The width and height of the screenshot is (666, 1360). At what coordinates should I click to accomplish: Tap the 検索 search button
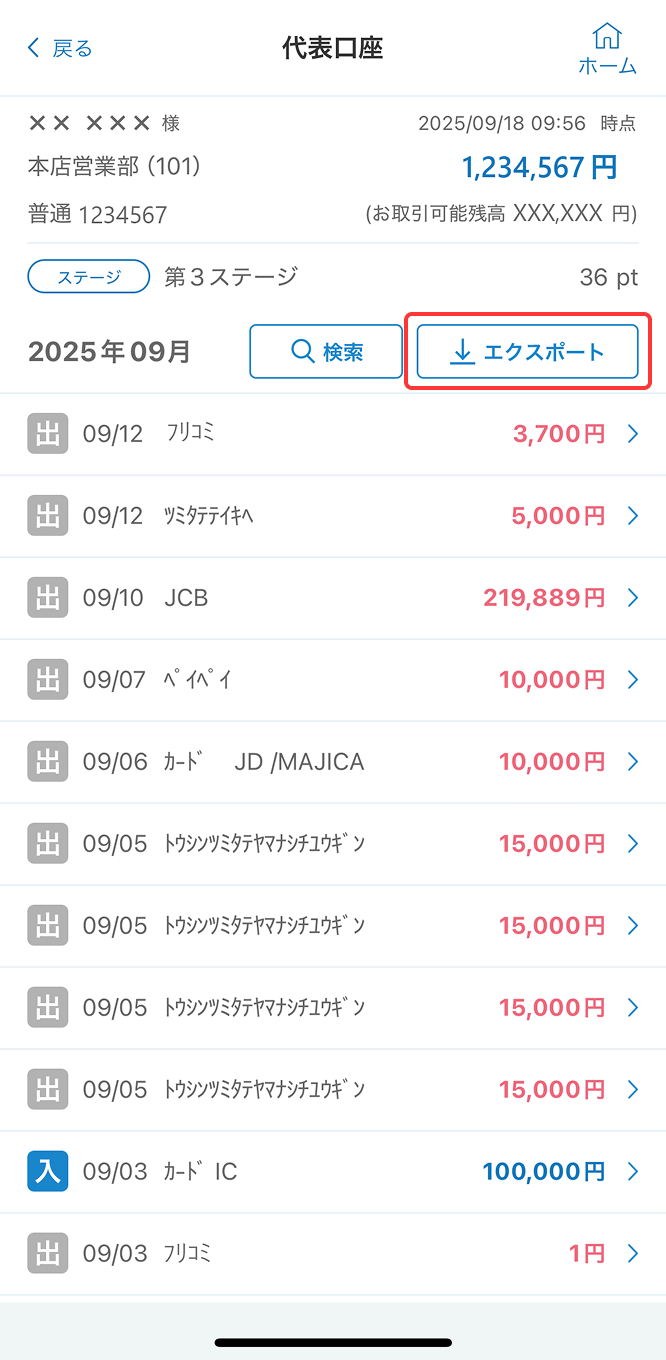coord(326,352)
